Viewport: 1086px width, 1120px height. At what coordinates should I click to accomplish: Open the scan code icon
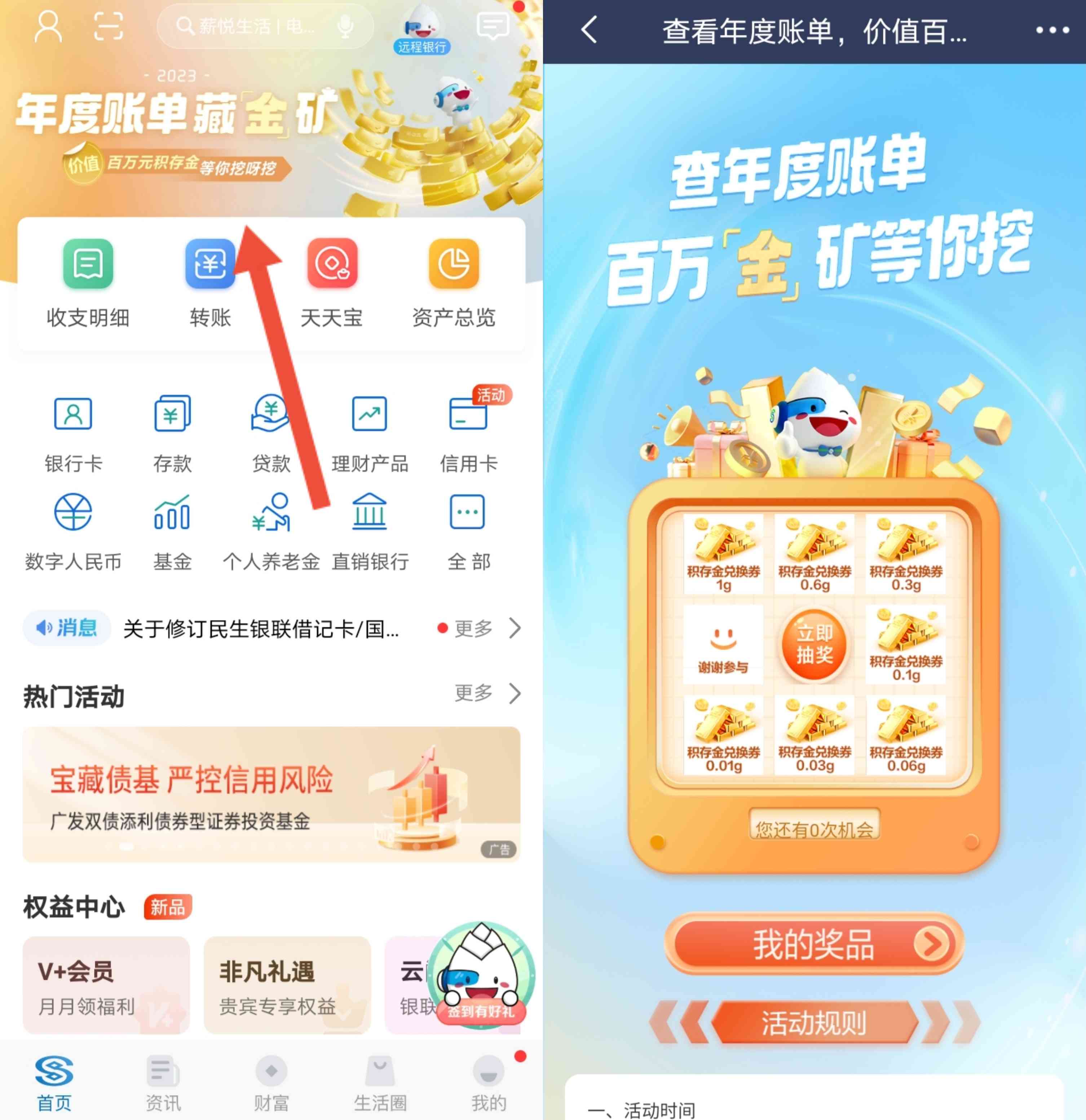[x=109, y=27]
